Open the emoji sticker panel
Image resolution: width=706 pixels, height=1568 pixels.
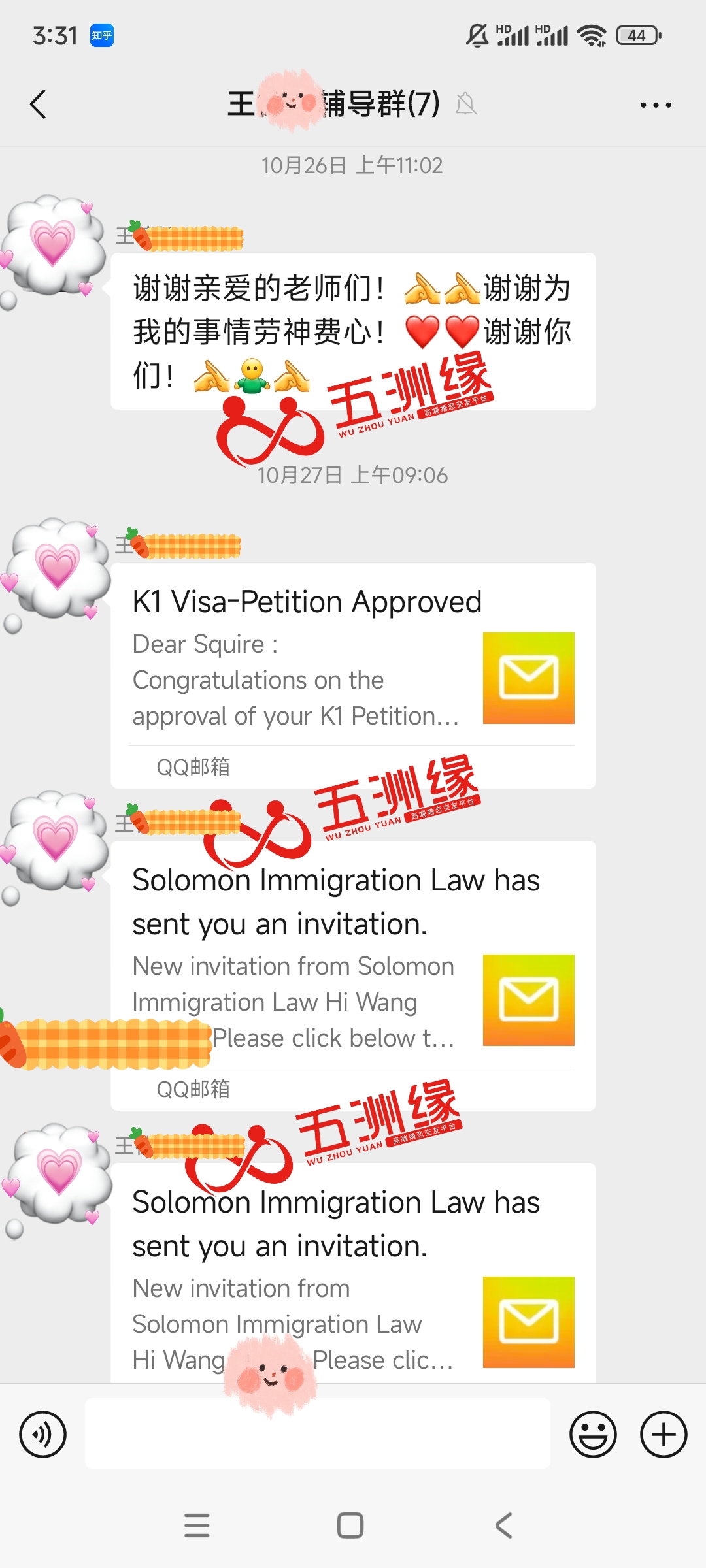(593, 1434)
